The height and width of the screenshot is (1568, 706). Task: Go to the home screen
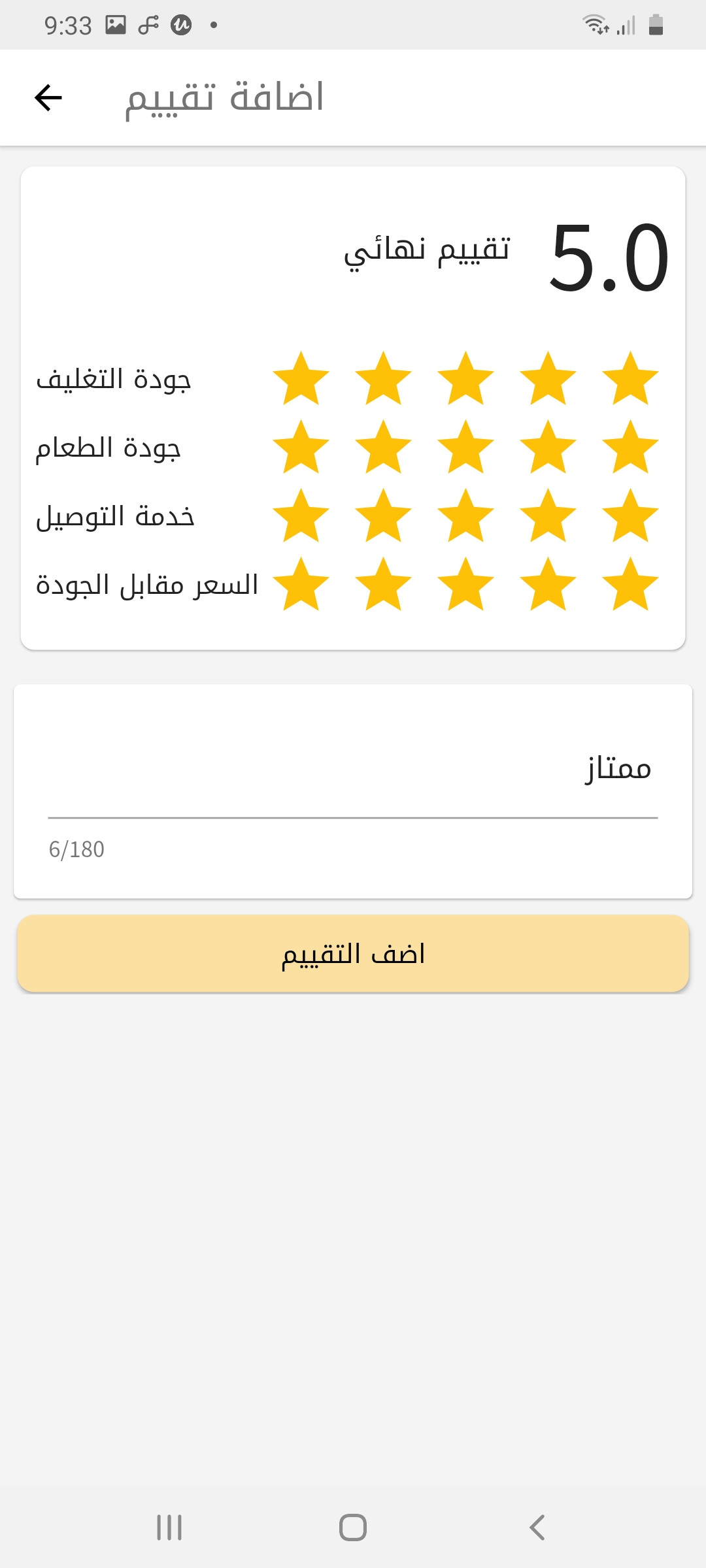point(353,1527)
